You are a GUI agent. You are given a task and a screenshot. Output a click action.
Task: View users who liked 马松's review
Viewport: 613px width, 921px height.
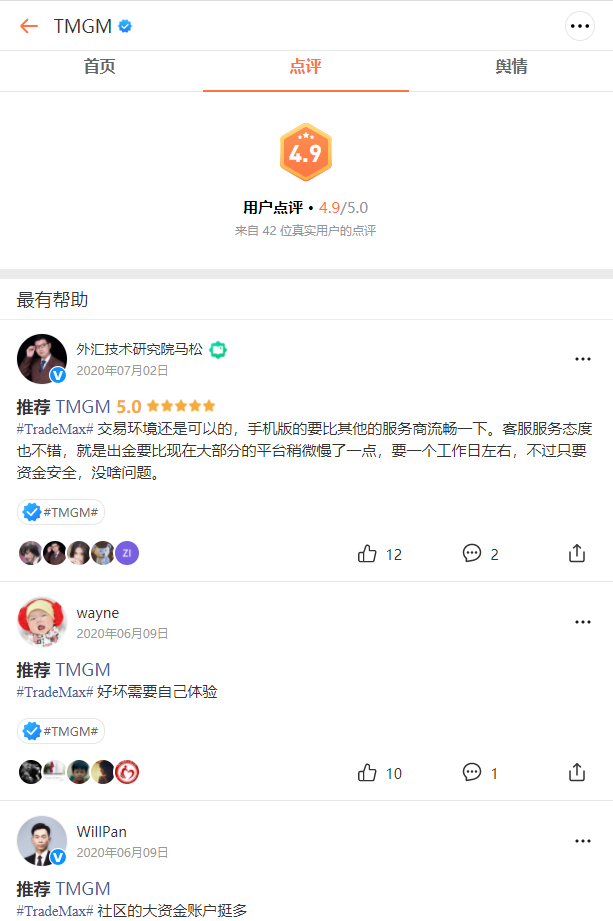pyautogui.click(x=78, y=553)
